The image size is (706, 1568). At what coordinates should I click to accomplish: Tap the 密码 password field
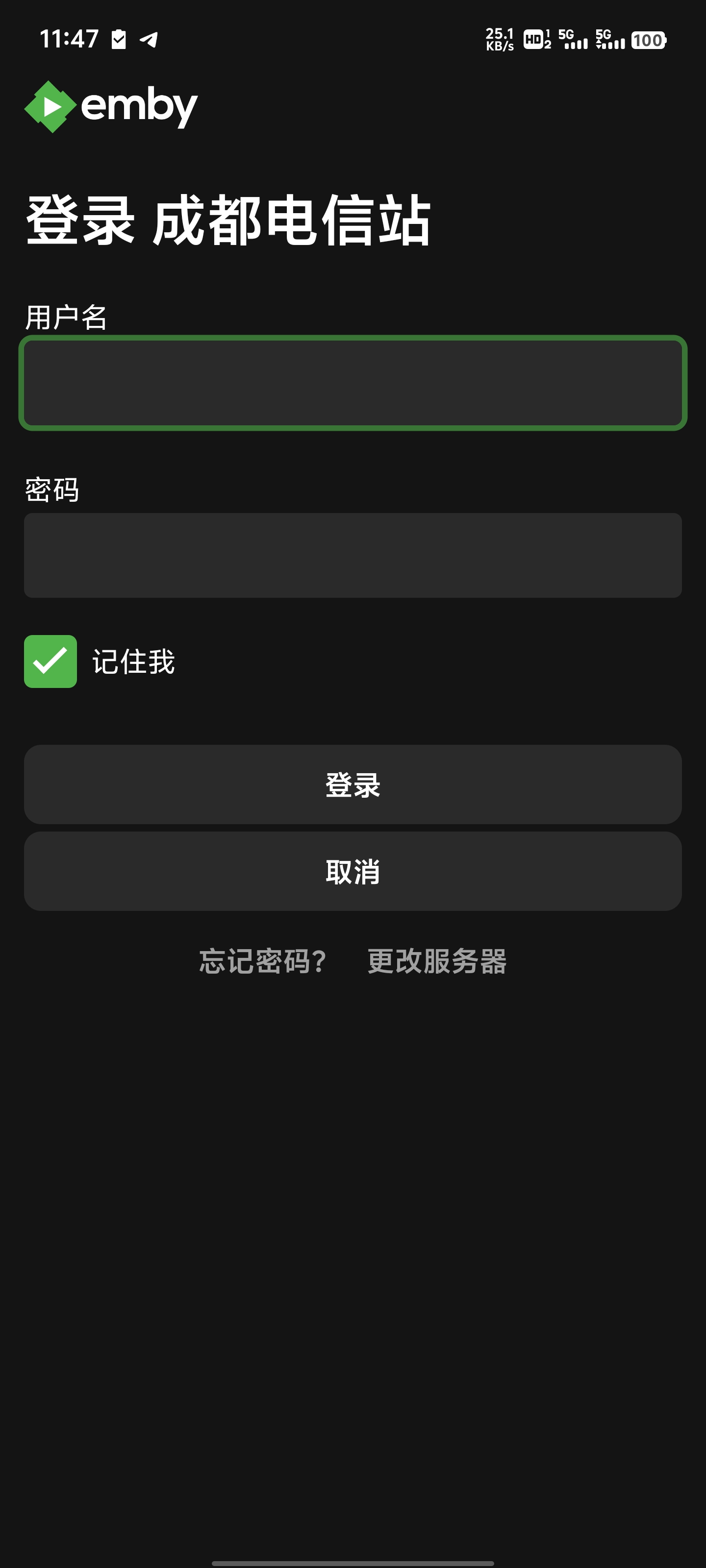point(353,555)
